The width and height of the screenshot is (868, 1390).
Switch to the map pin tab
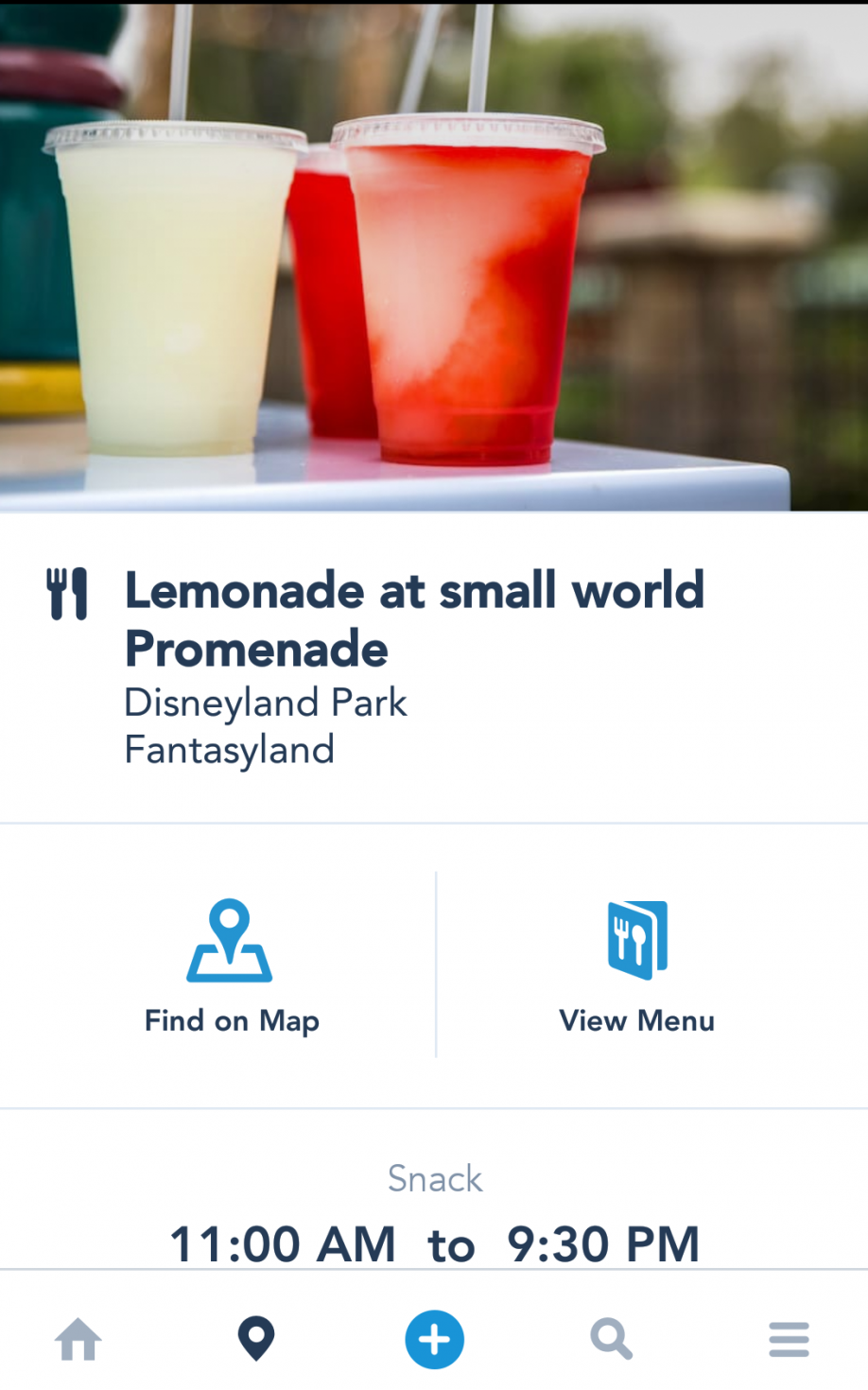click(x=256, y=1339)
